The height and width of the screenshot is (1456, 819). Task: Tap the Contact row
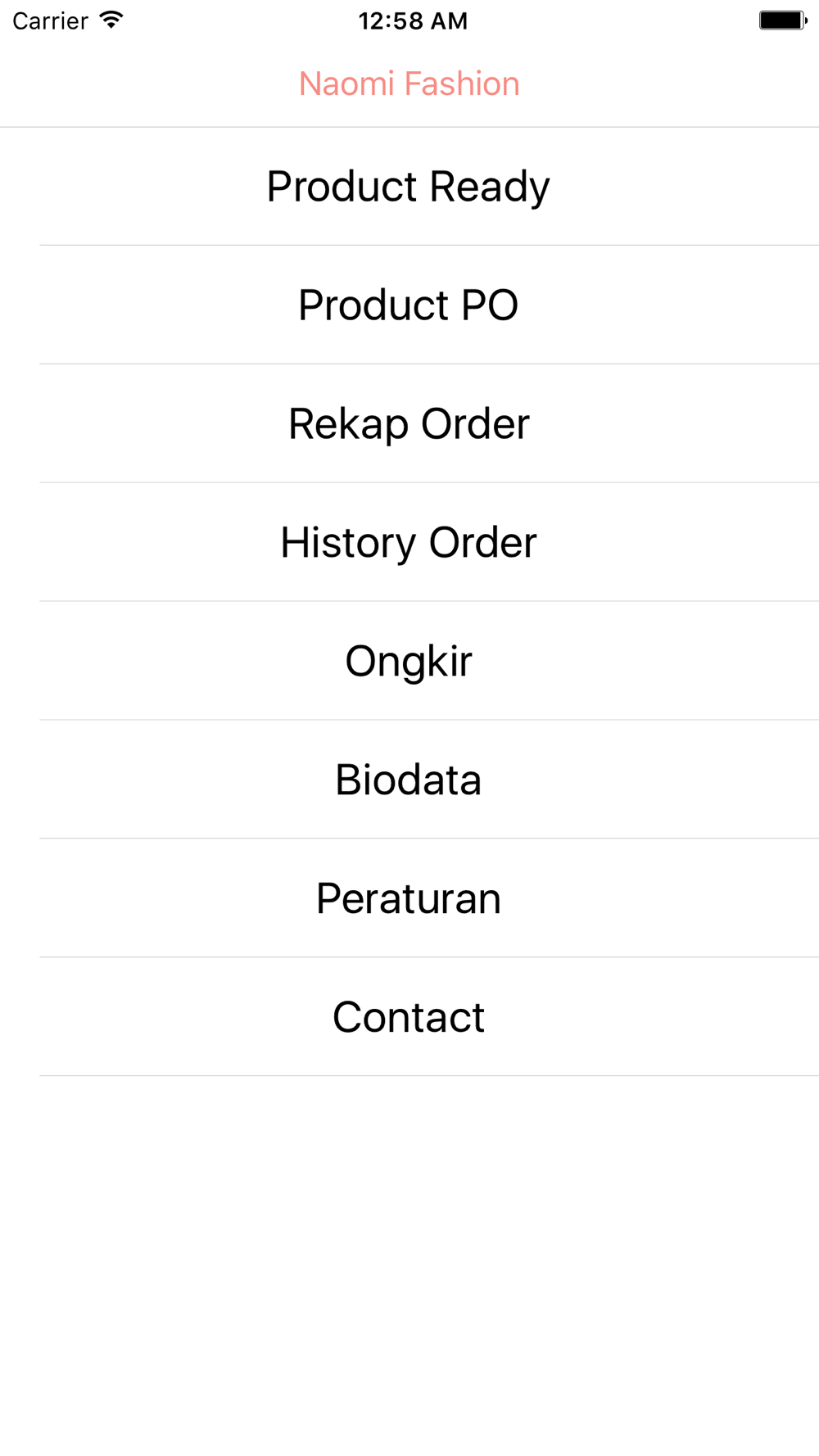[409, 1017]
